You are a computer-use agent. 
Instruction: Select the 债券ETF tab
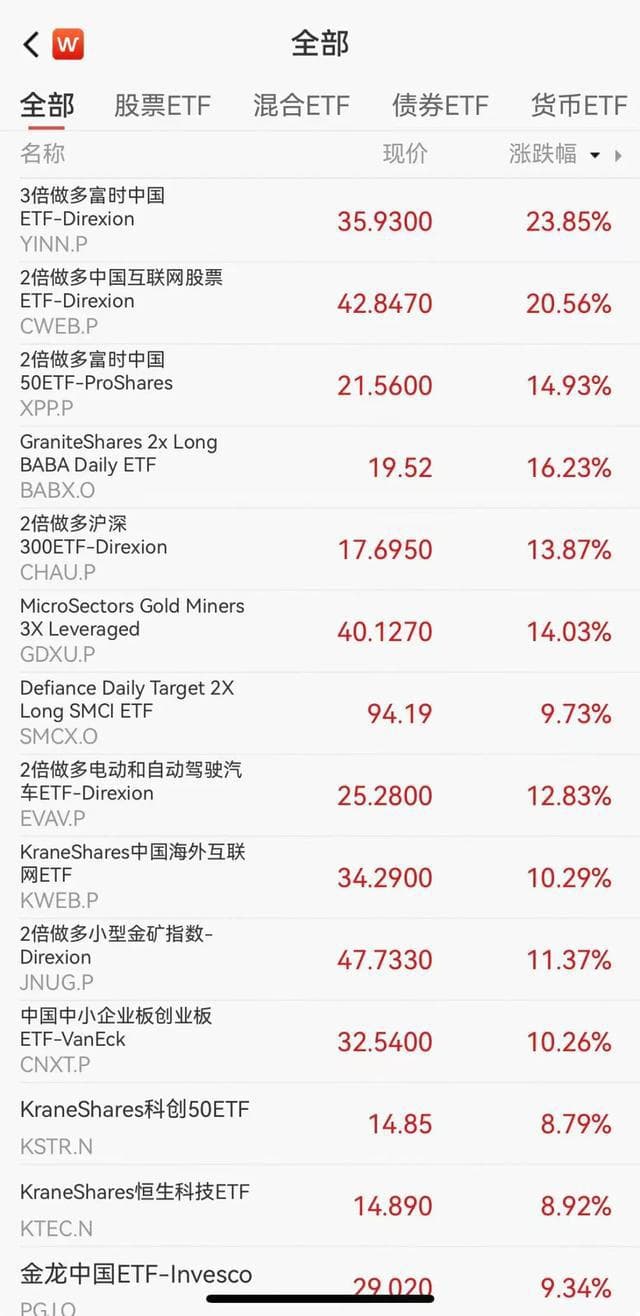point(440,105)
